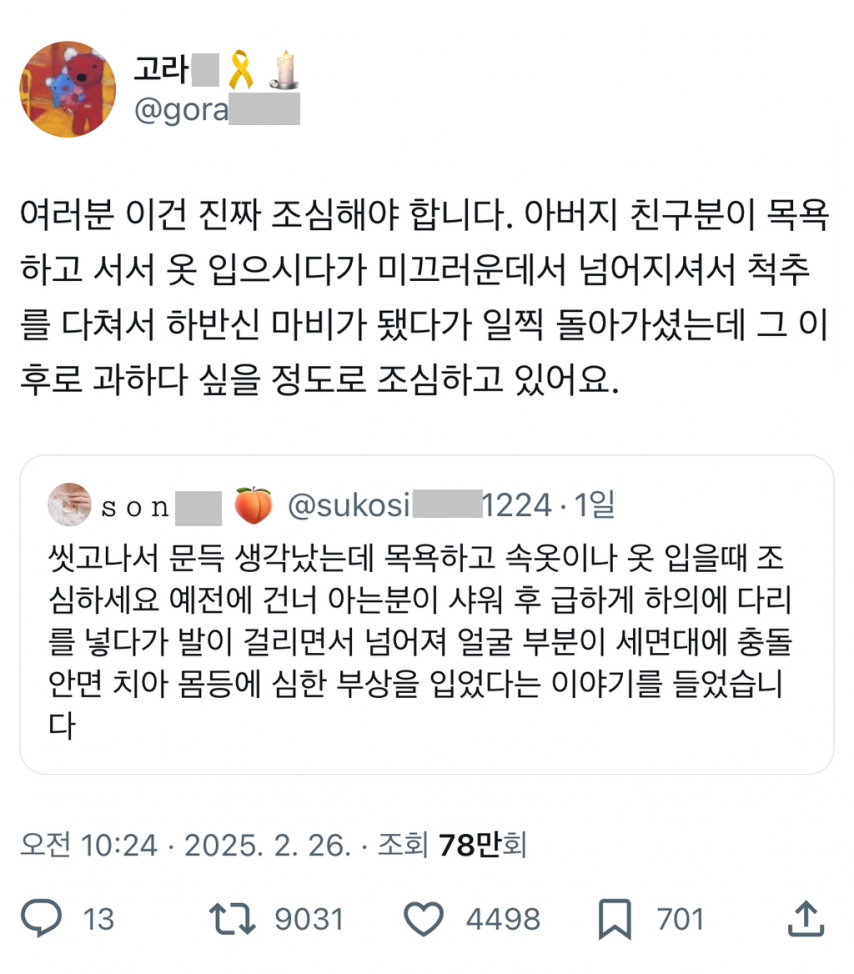Share this tweet
854x974 pixels.
[804, 917]
